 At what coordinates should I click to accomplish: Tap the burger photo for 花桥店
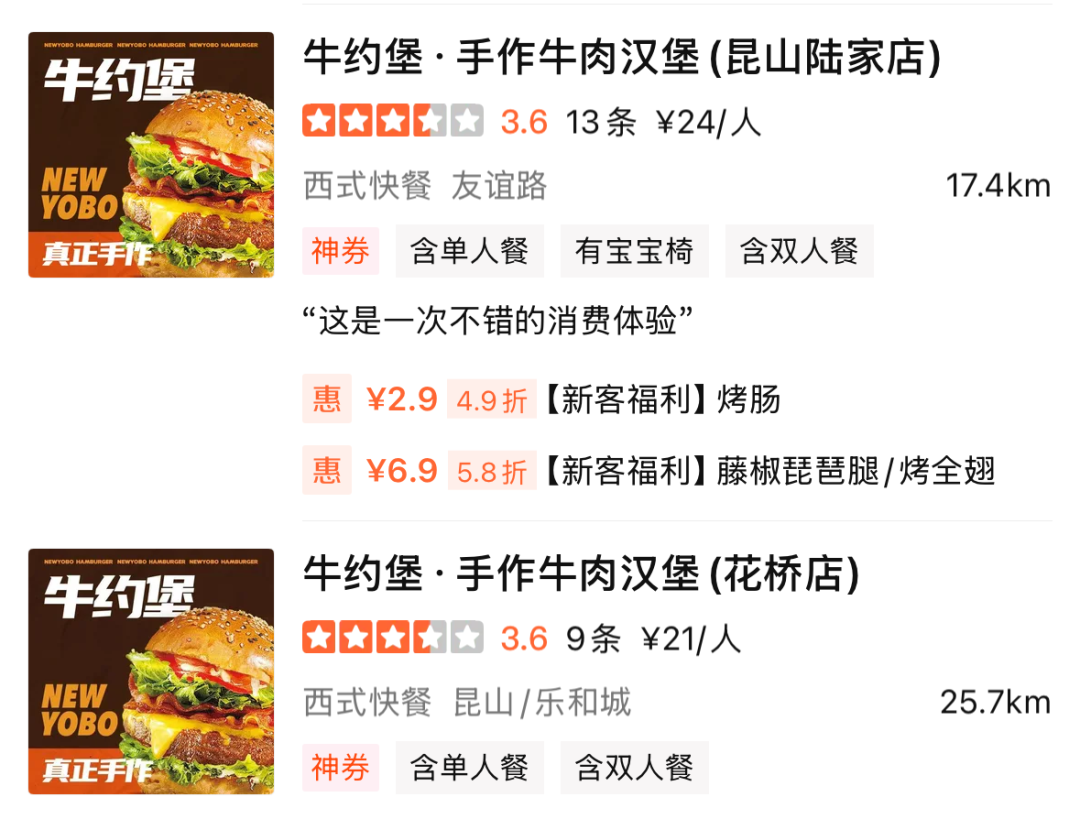click(151, 671)
